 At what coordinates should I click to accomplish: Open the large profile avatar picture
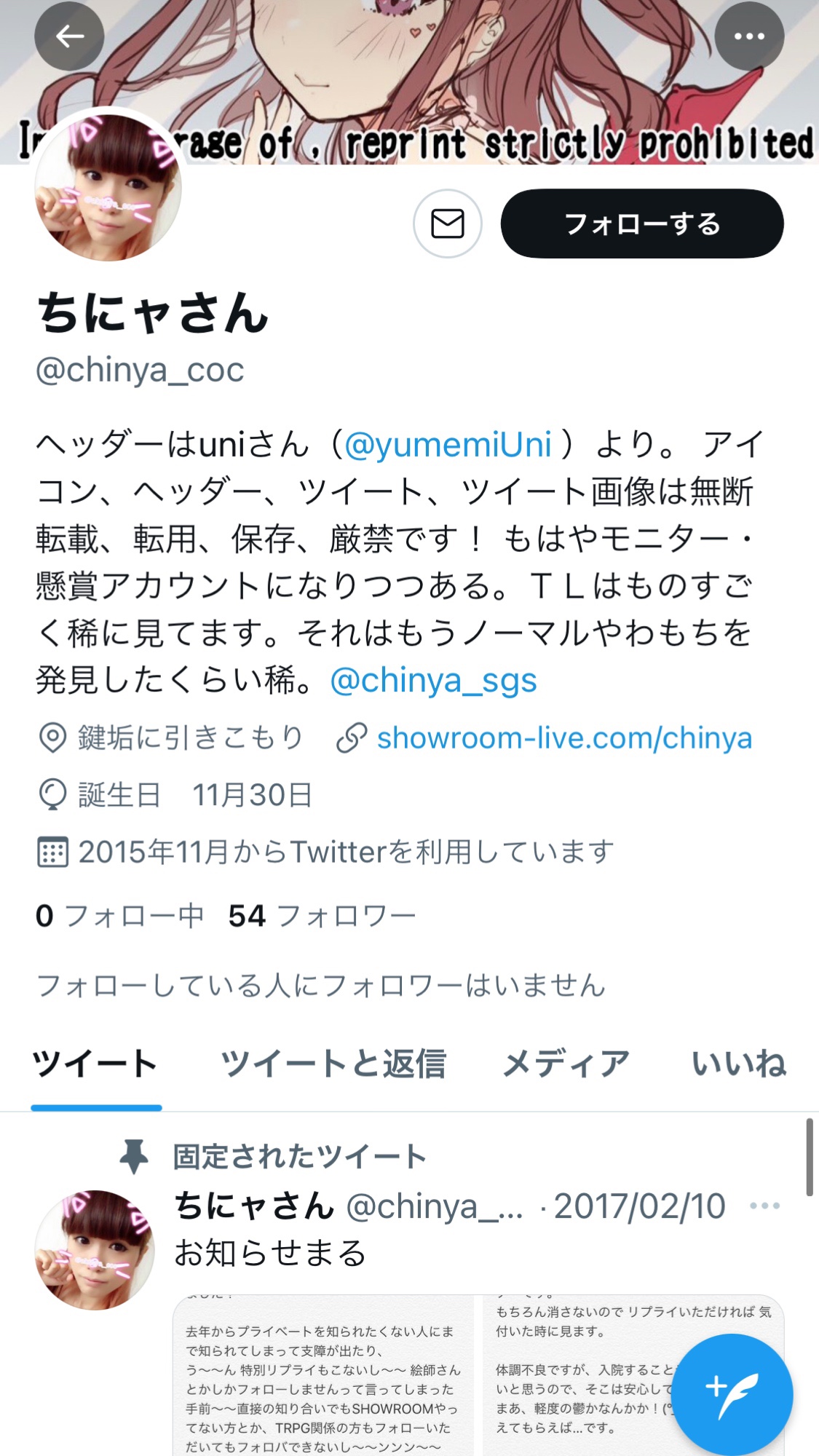[x=108, y=187]
